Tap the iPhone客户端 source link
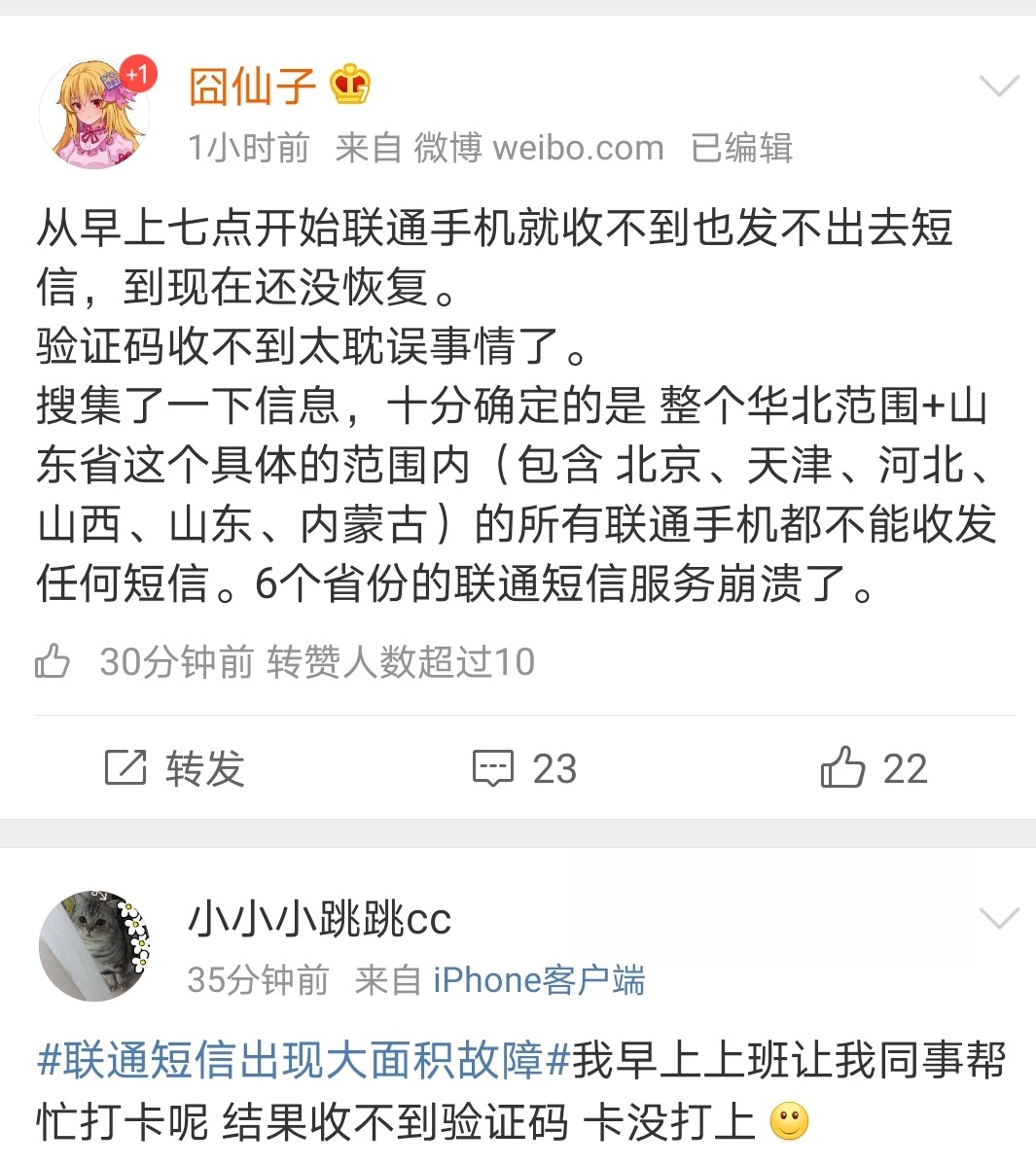This screenshot has width=1036, height=1165. click(x=538, y=980)
